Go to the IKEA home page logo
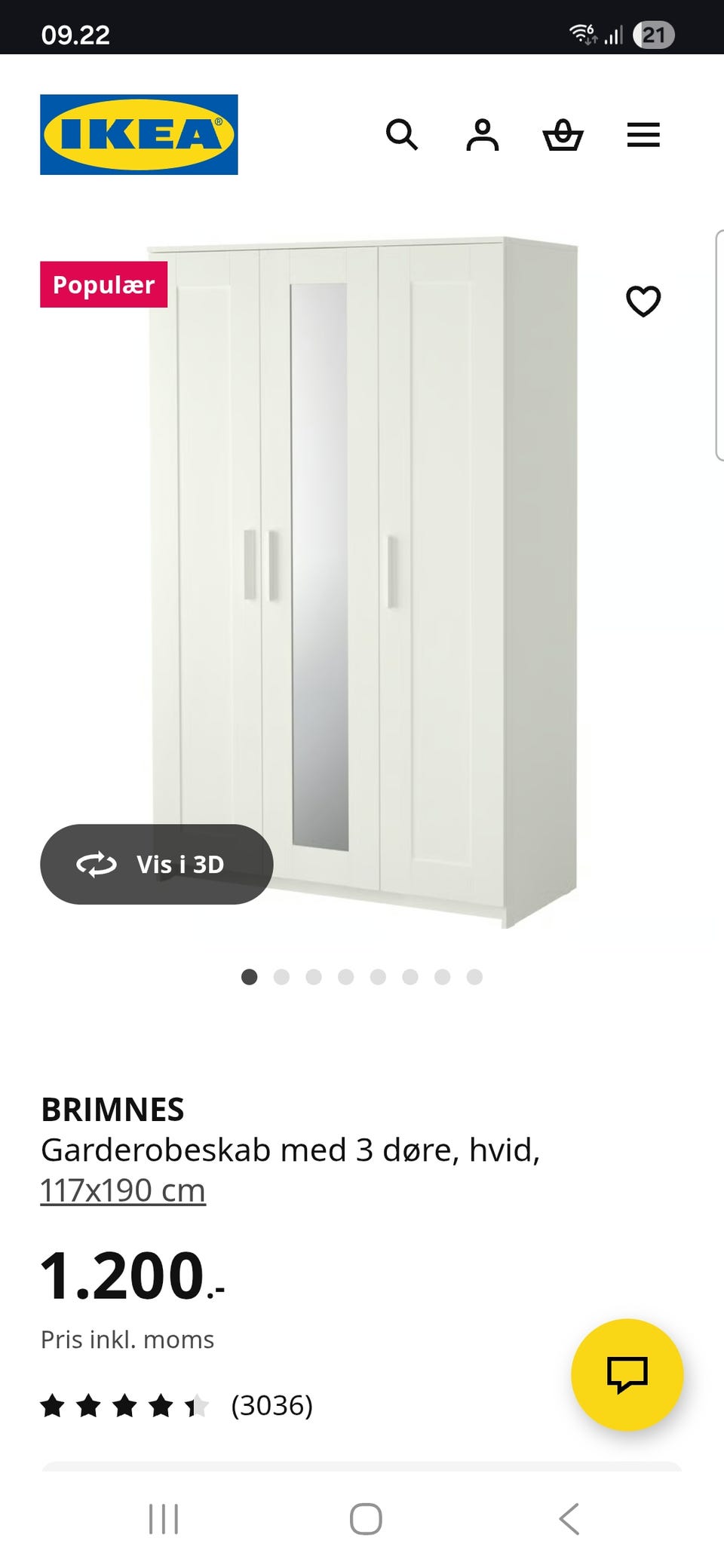Viewport: 724px width, 1568px height. pos(139,134)
